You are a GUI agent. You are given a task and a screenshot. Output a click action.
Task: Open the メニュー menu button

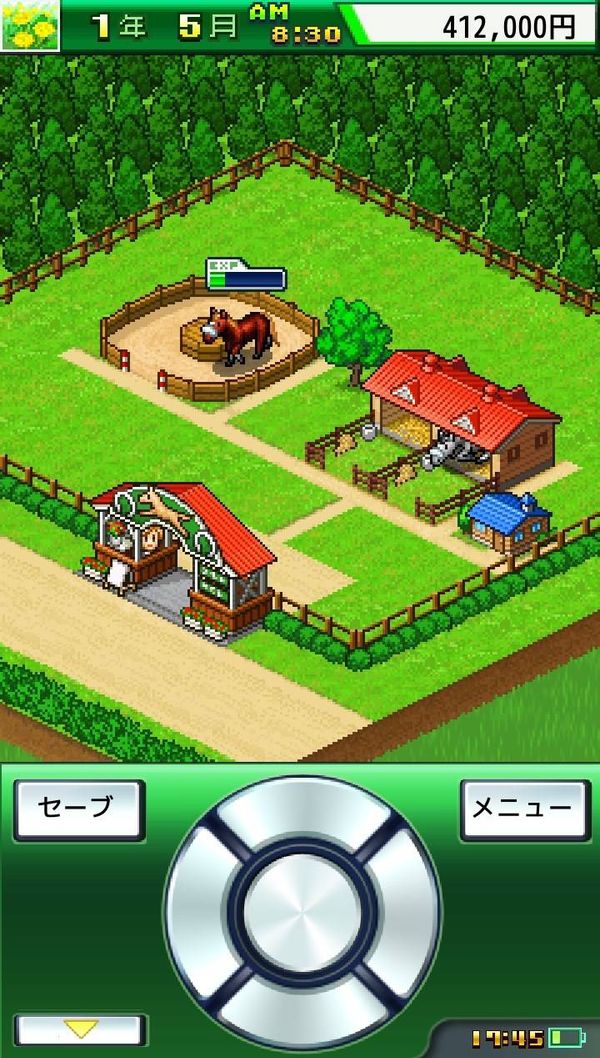[x=525, y=810]
